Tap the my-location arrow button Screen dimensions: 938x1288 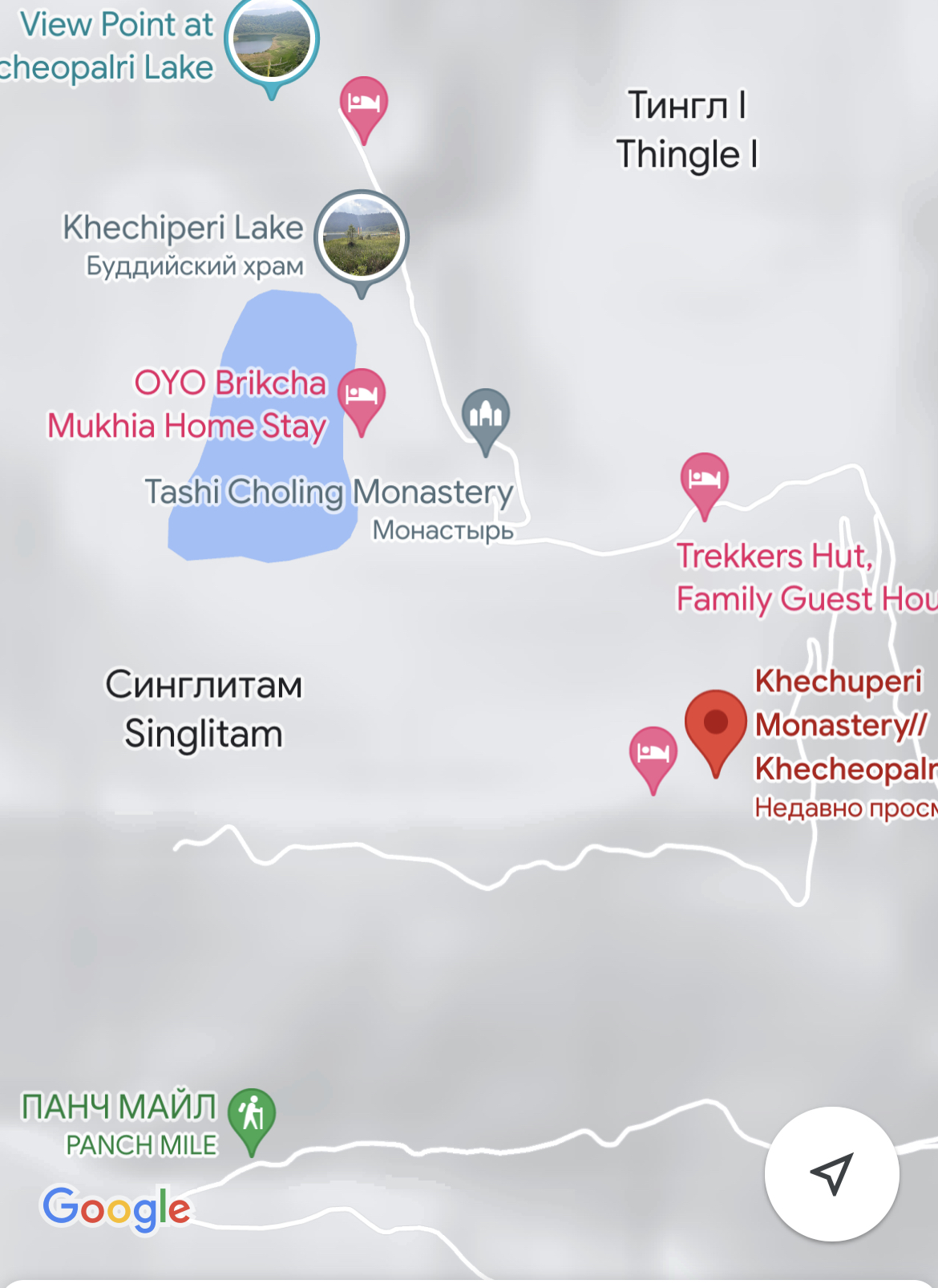tap(831, 1174)
